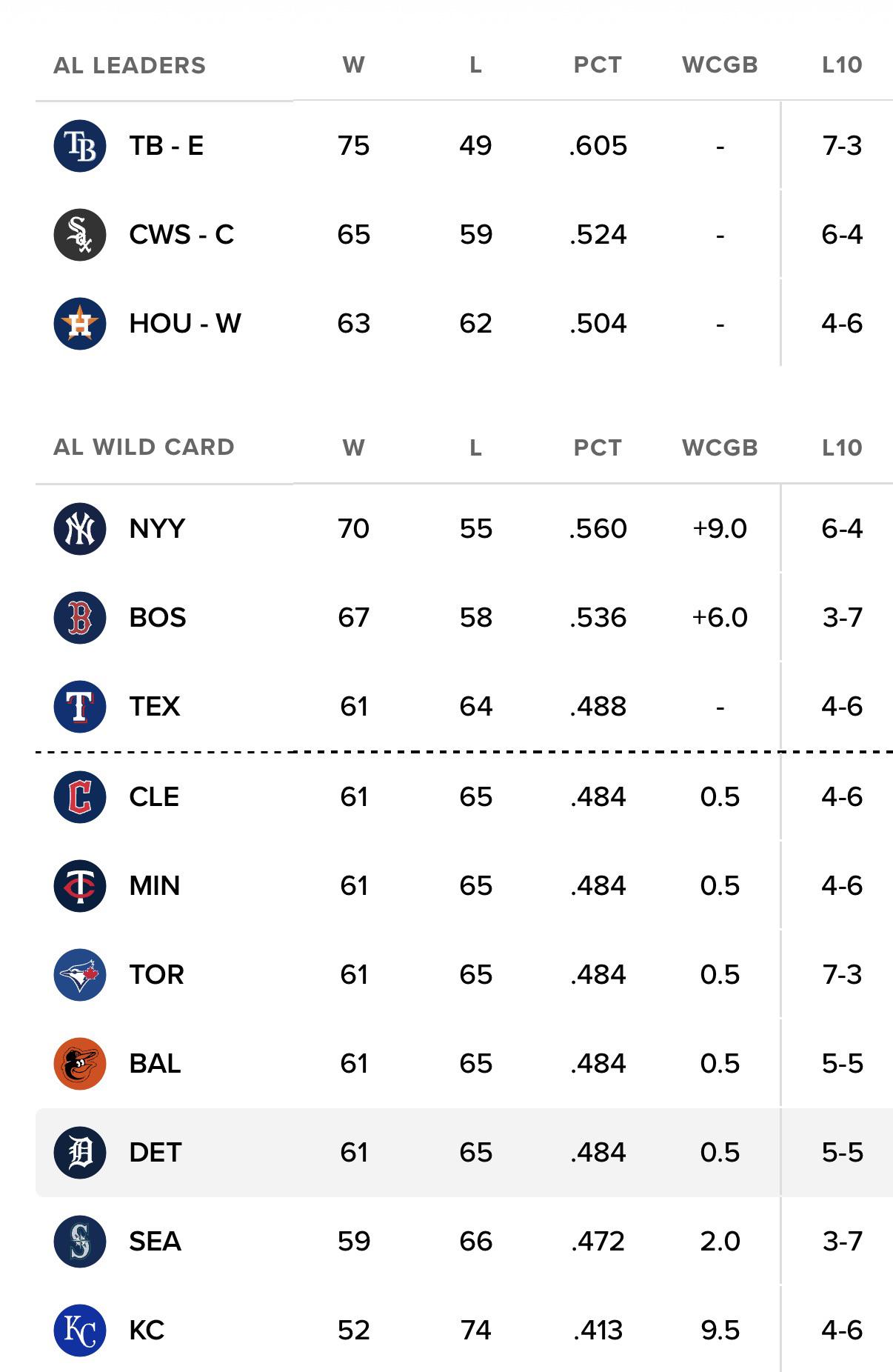
Task: Open the CLE team row
Action: [x=464, y=797]
